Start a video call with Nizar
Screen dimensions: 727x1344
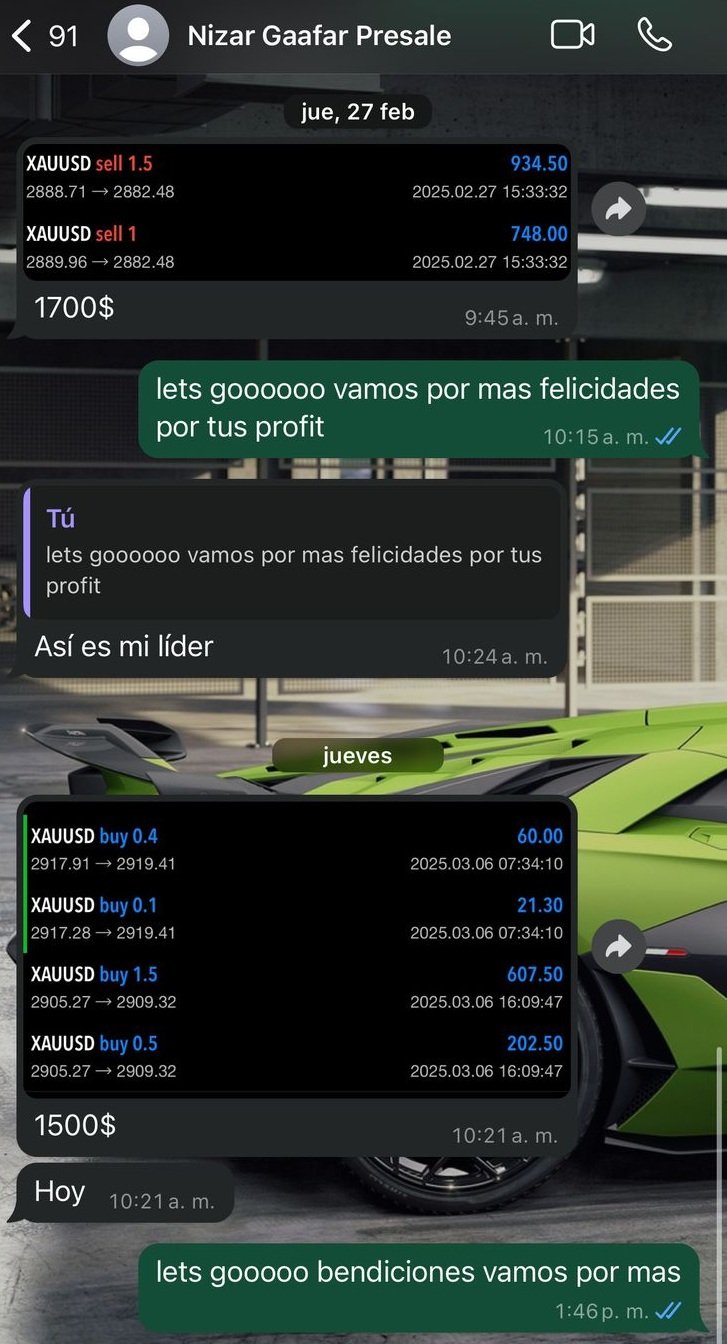point(573,35)
